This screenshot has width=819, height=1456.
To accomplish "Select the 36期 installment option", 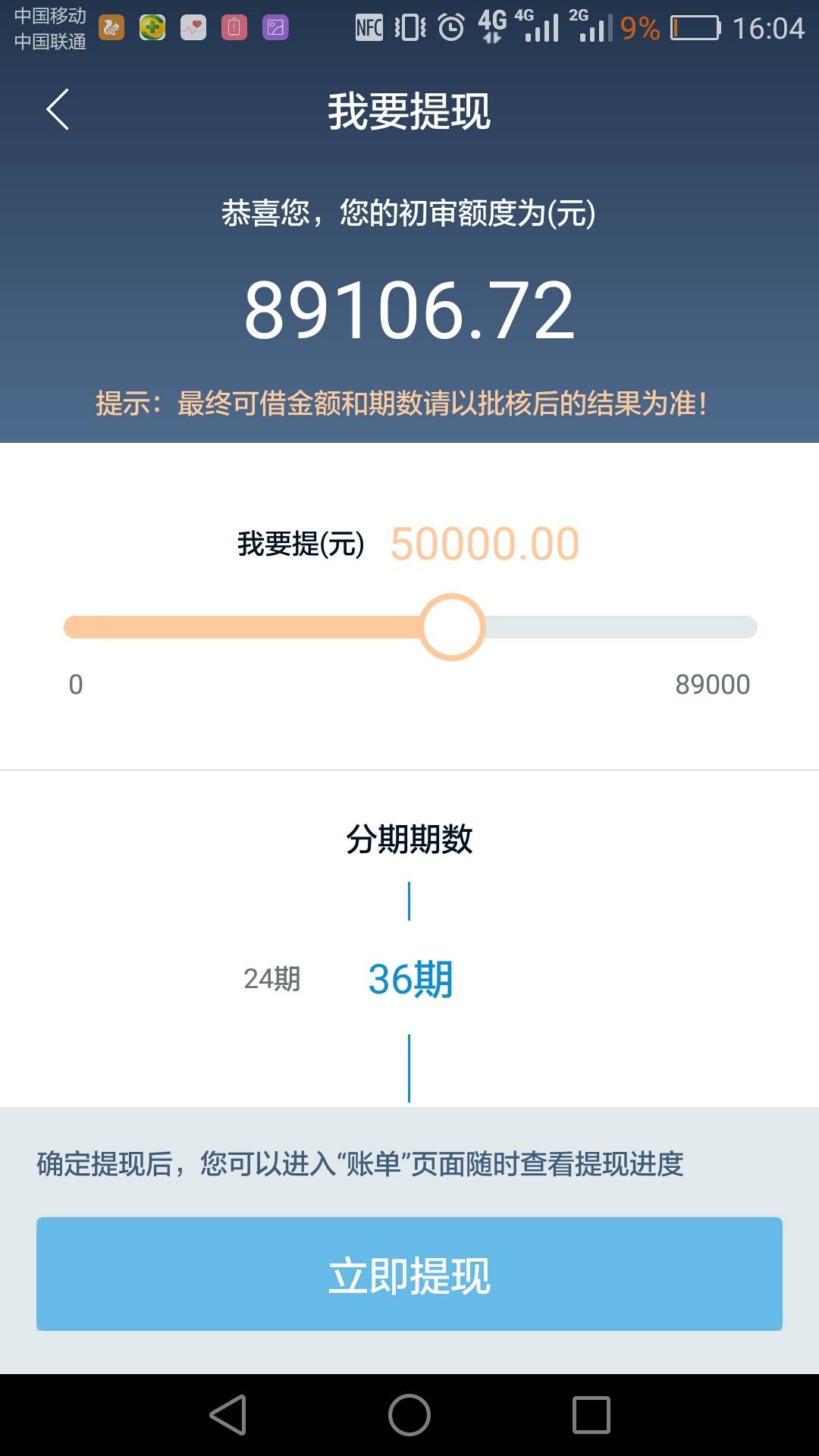I will (410, 981).
